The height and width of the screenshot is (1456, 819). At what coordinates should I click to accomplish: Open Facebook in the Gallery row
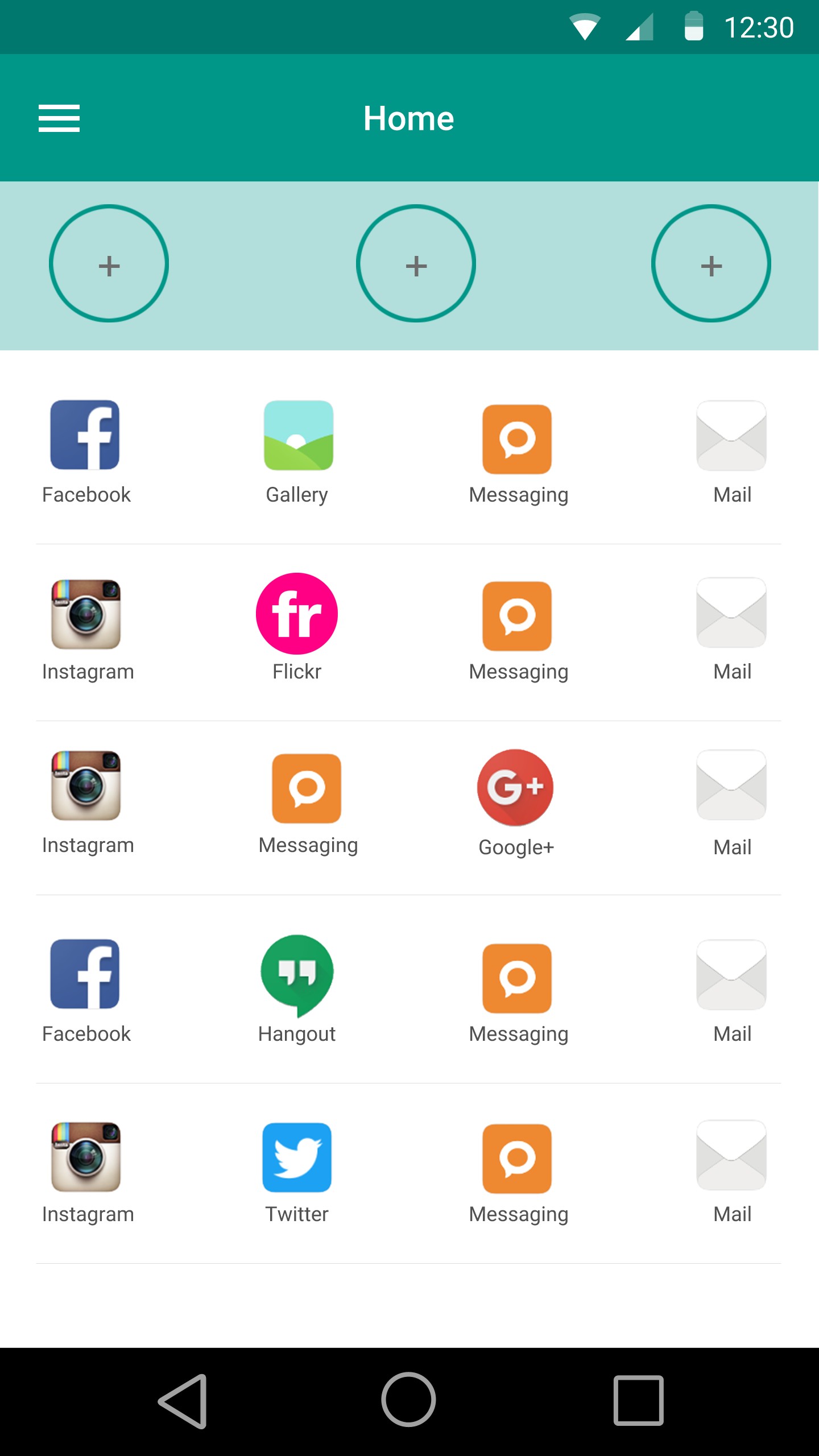tap(85, 436)
